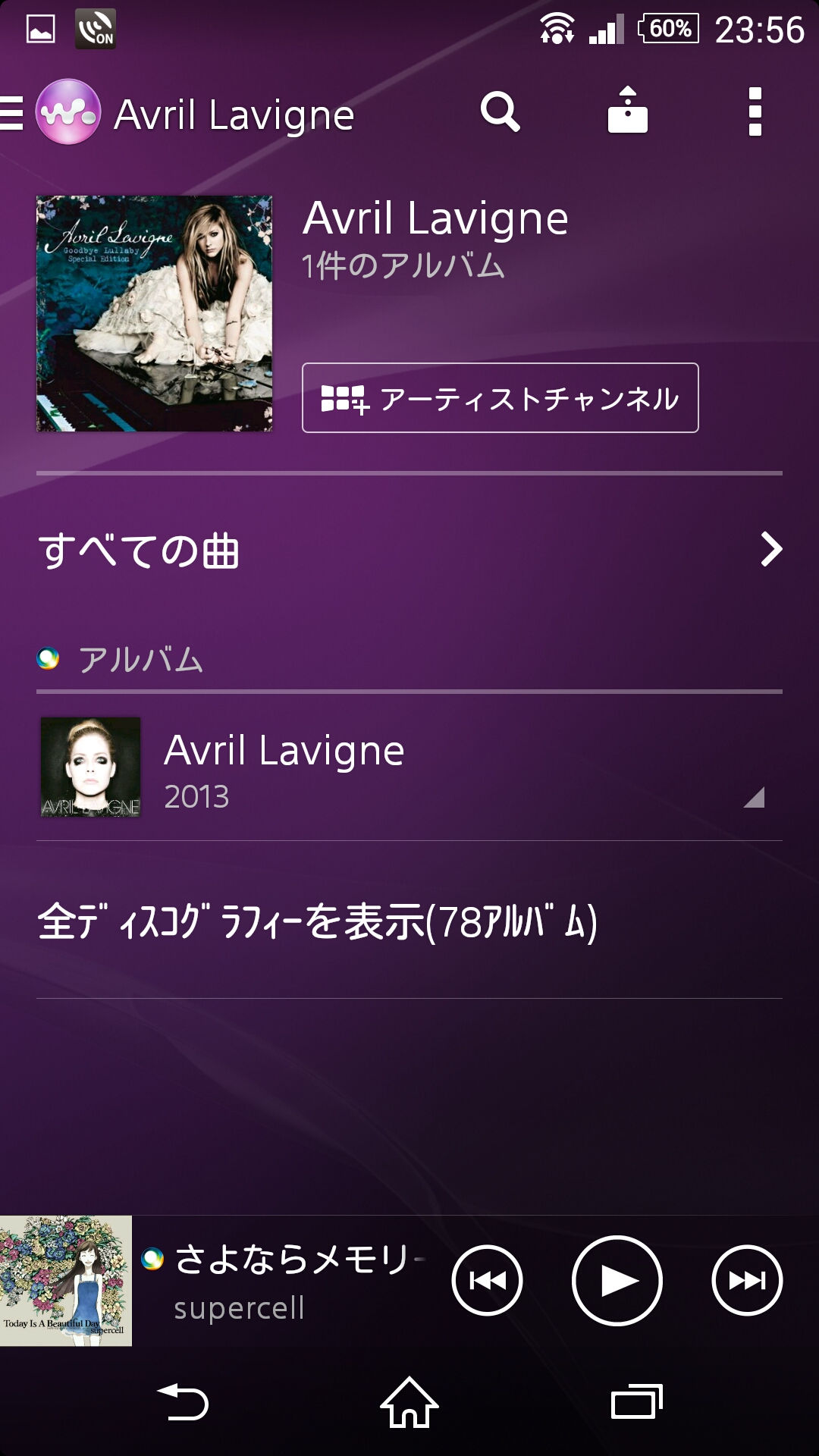819x1456 pixels.
Task: Open the Avril Lavigne 2013 album
Action: point(409,767)
